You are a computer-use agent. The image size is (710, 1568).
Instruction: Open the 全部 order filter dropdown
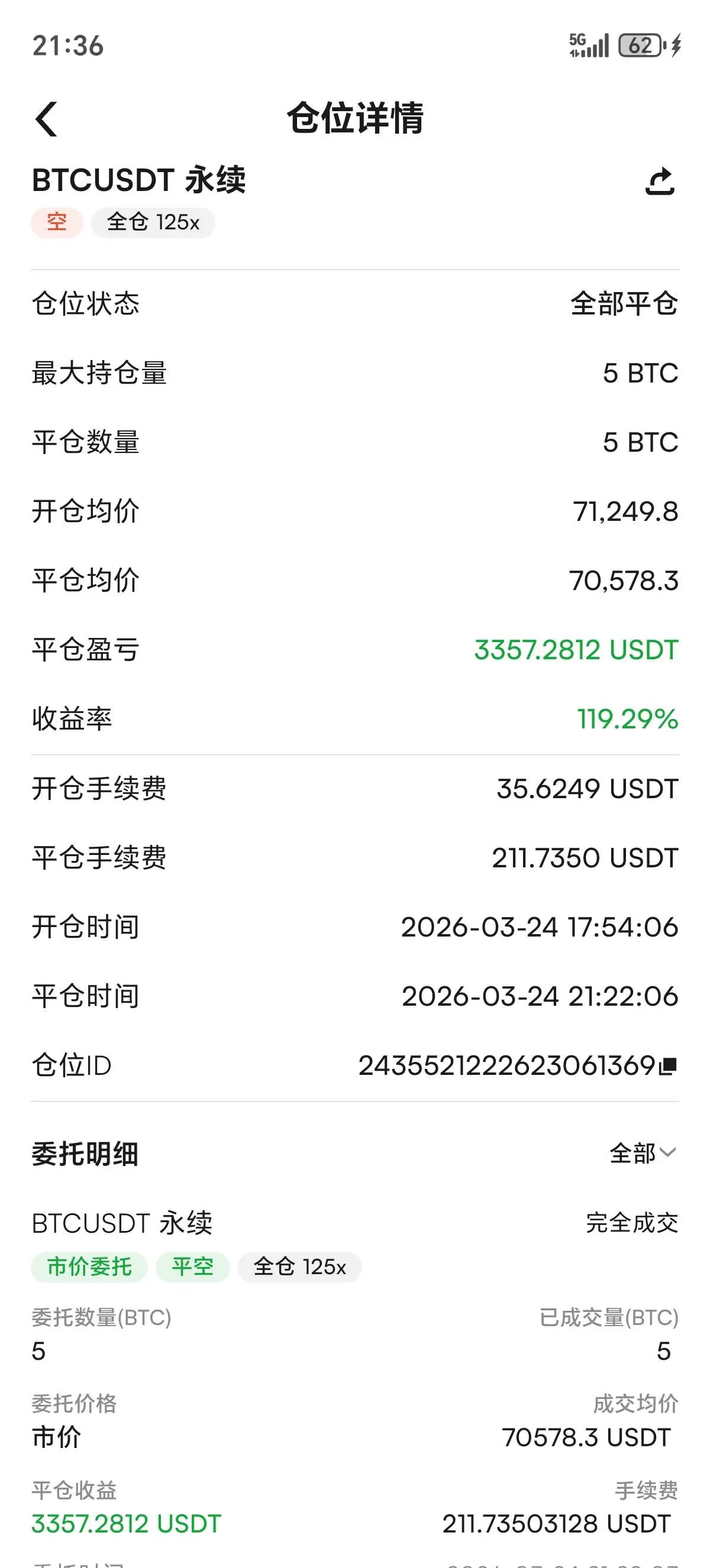tap(643, 1153)
